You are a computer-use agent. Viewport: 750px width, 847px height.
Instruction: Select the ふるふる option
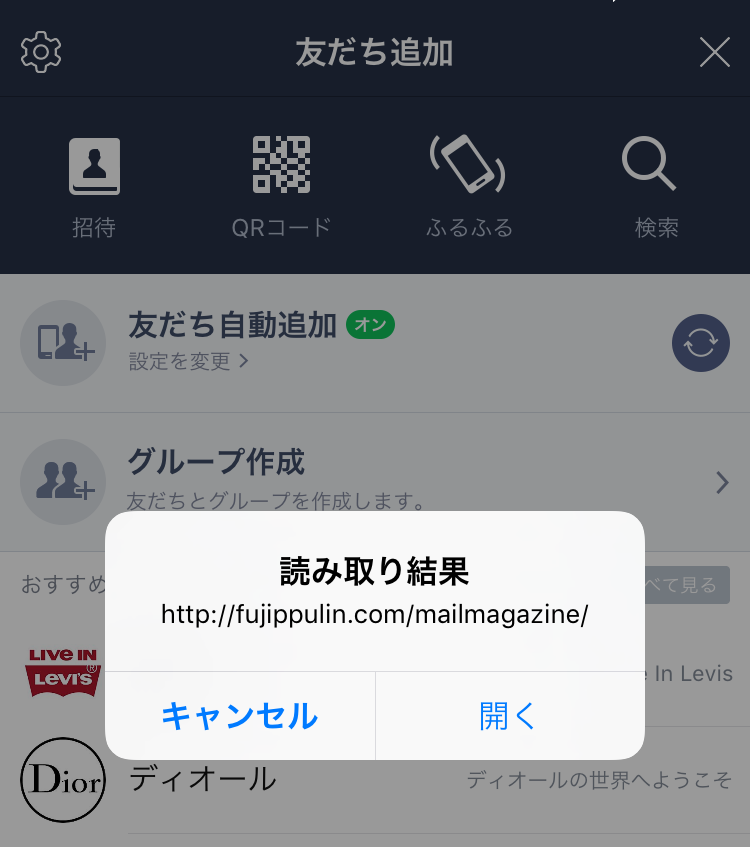[x=468, y=186]
